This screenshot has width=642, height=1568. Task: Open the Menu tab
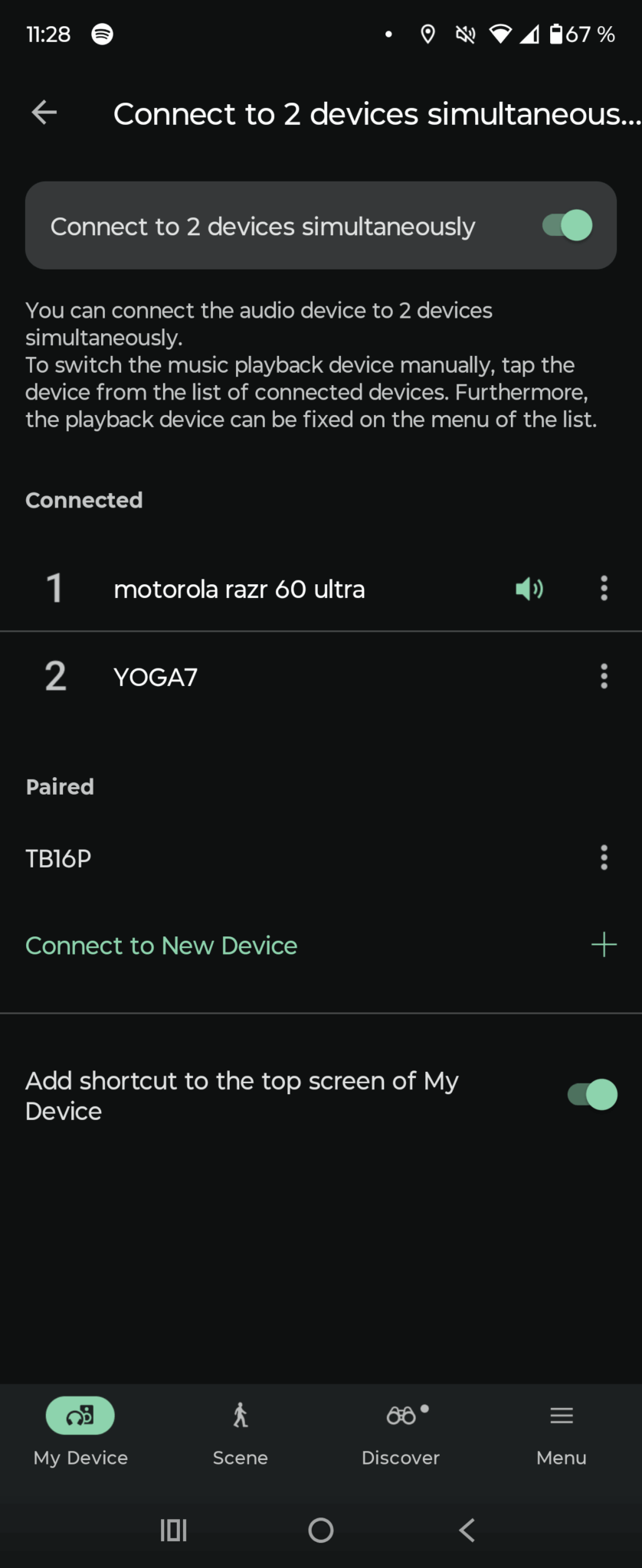562,1430
